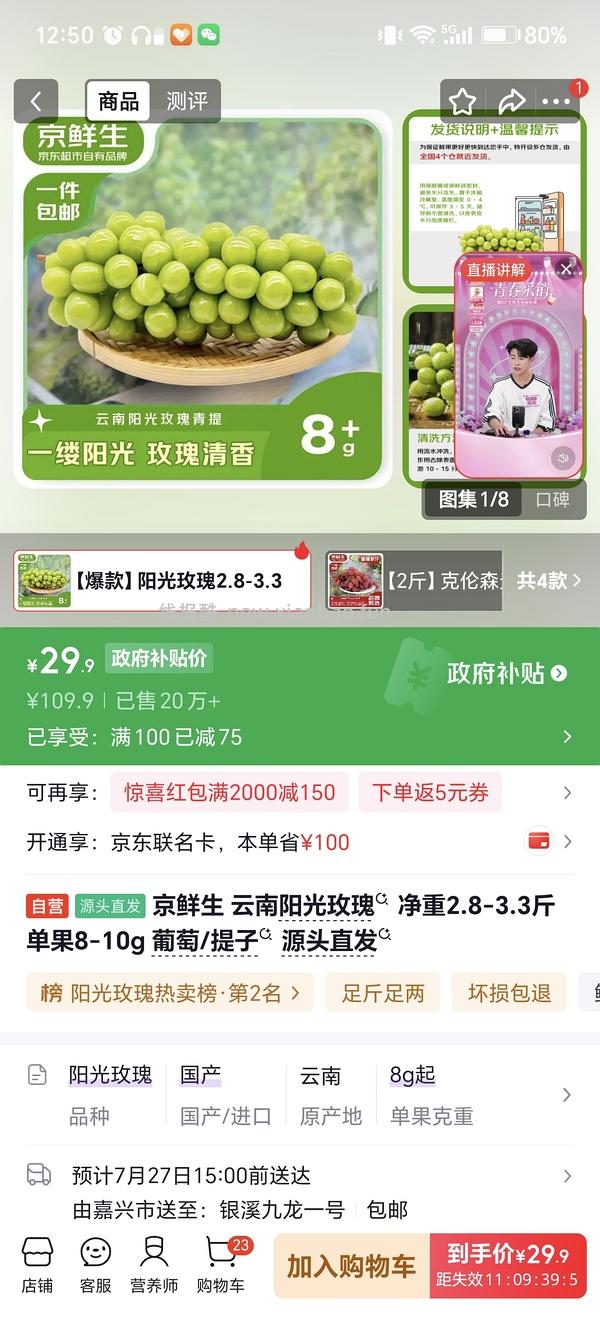The width and height of the screenshot is (600, 1323).
Task: Share this product
Action: pyautogui.click(x=511, y=101)
